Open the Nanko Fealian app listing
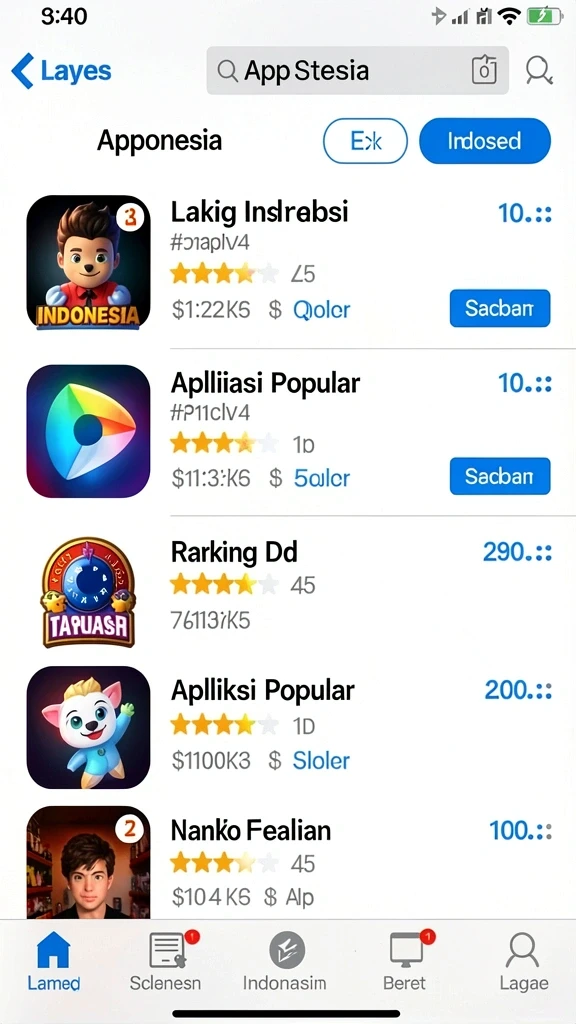The height and width of the screenshot is (1024, 576). tap(288, 862)
